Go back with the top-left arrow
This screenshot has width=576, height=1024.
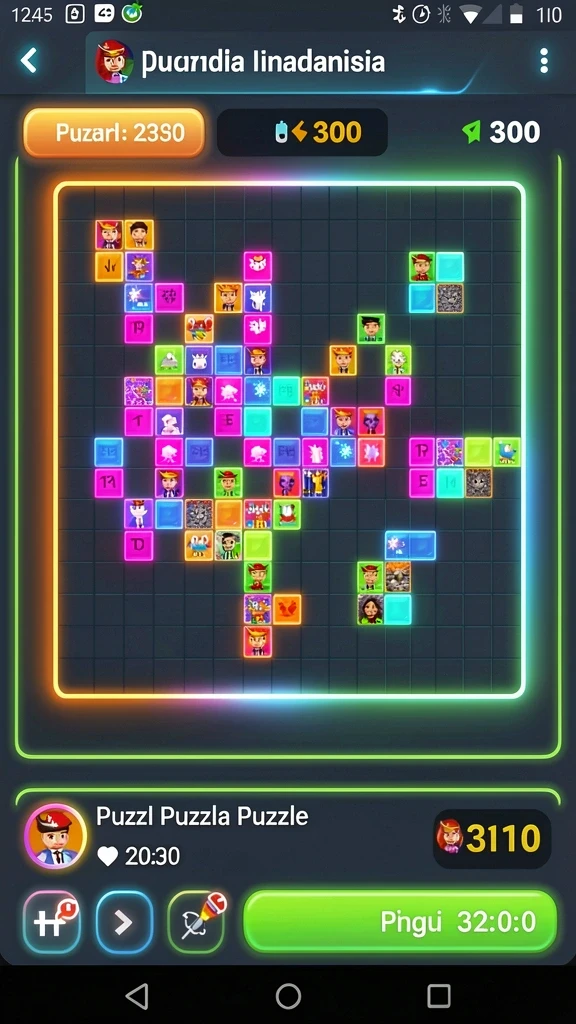(28, 61)
